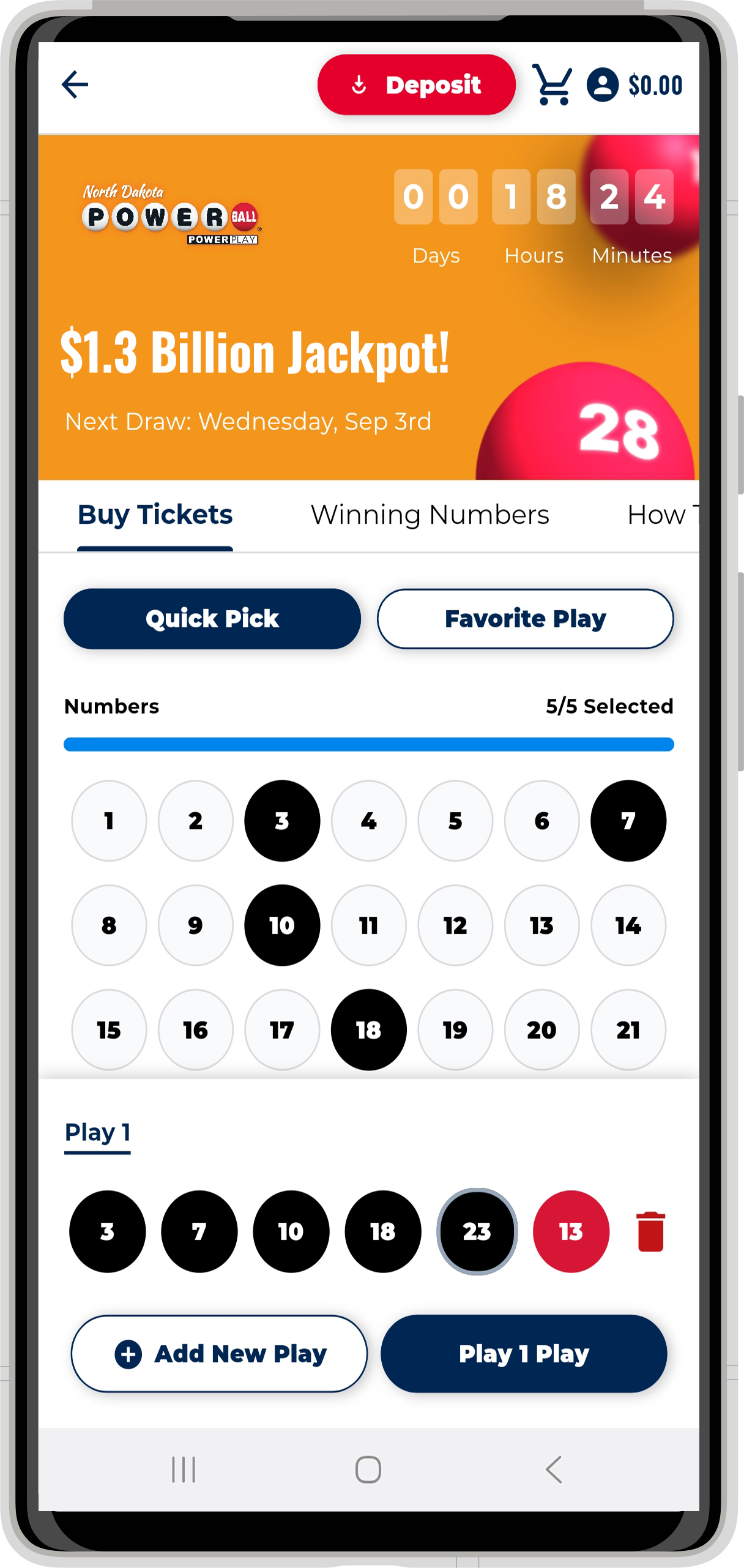This screenshot has width=744, height=1568.
Task: Tap the Play 1 Play button
Action: click(524, 1354)
